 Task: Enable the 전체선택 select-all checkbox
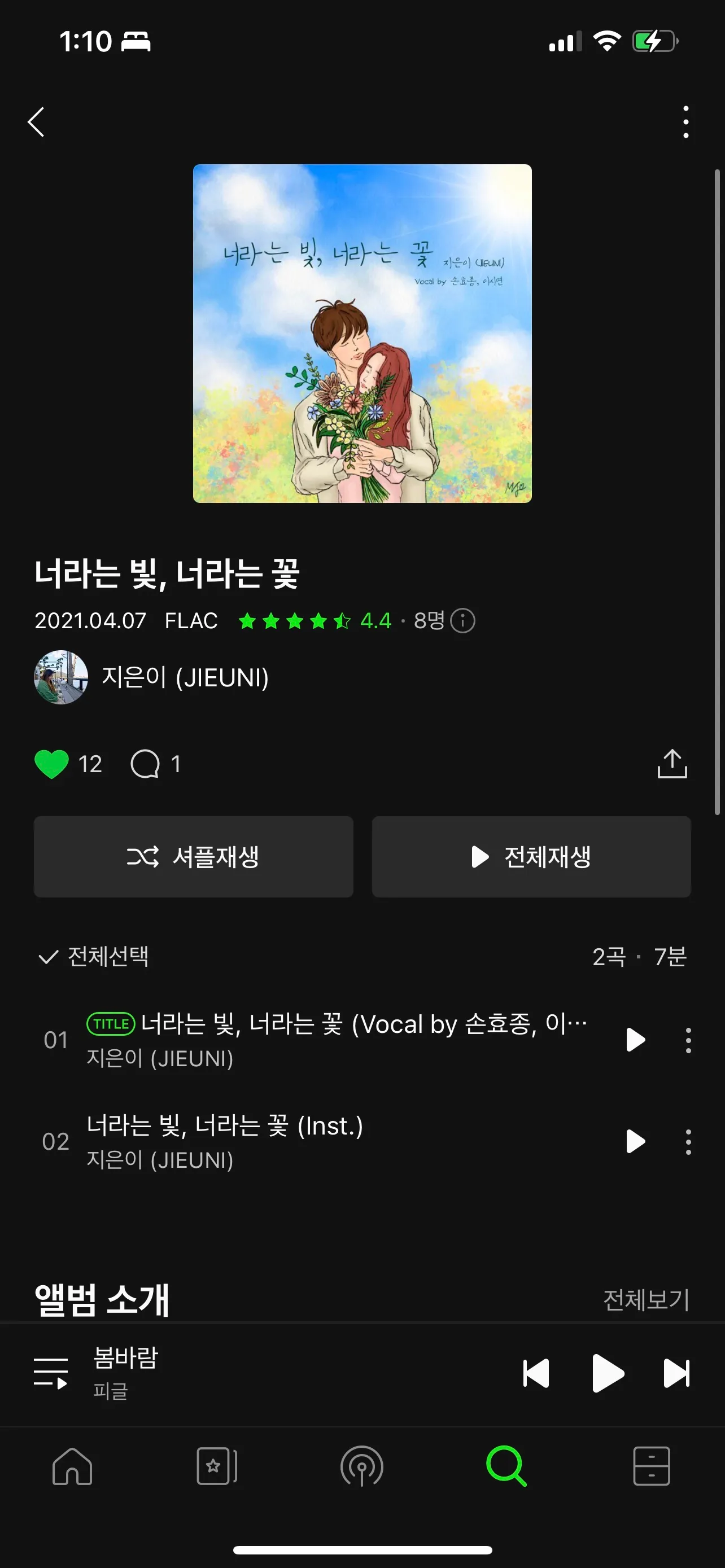click(49, 956)
